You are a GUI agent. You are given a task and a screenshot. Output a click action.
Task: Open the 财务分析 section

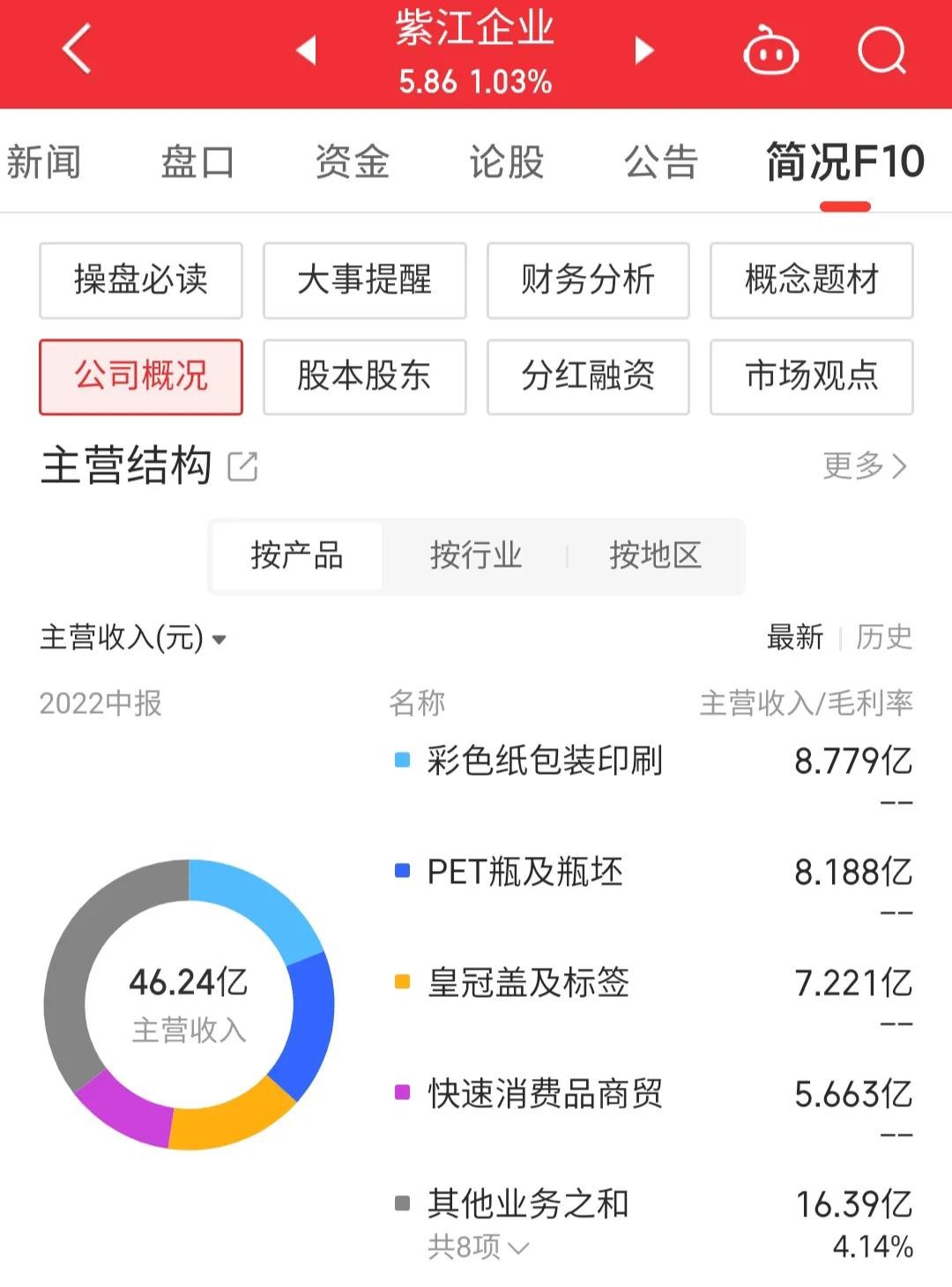(x=588, y=280)
